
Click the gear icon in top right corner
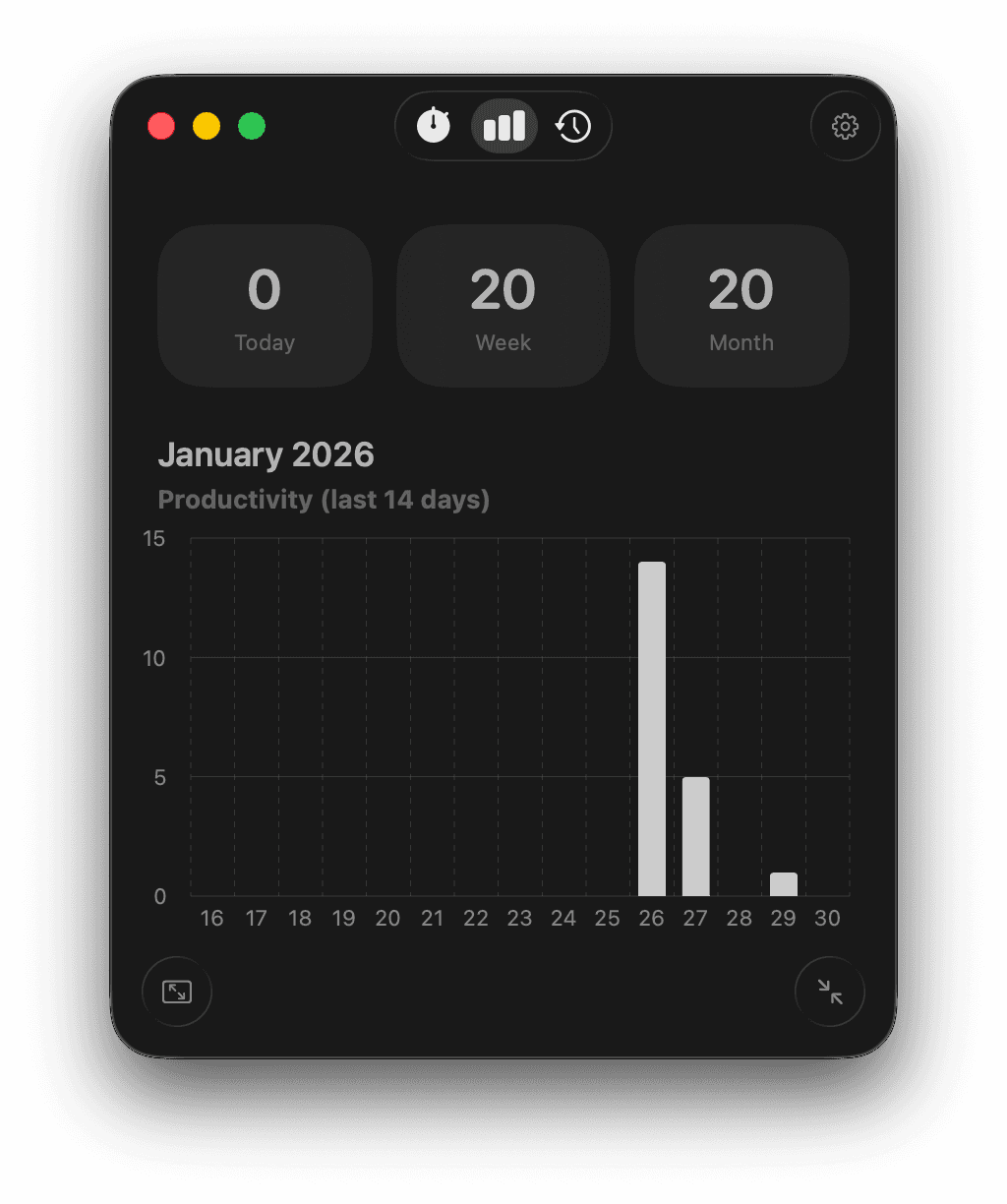pyautogui.click(x=845, y=126)
